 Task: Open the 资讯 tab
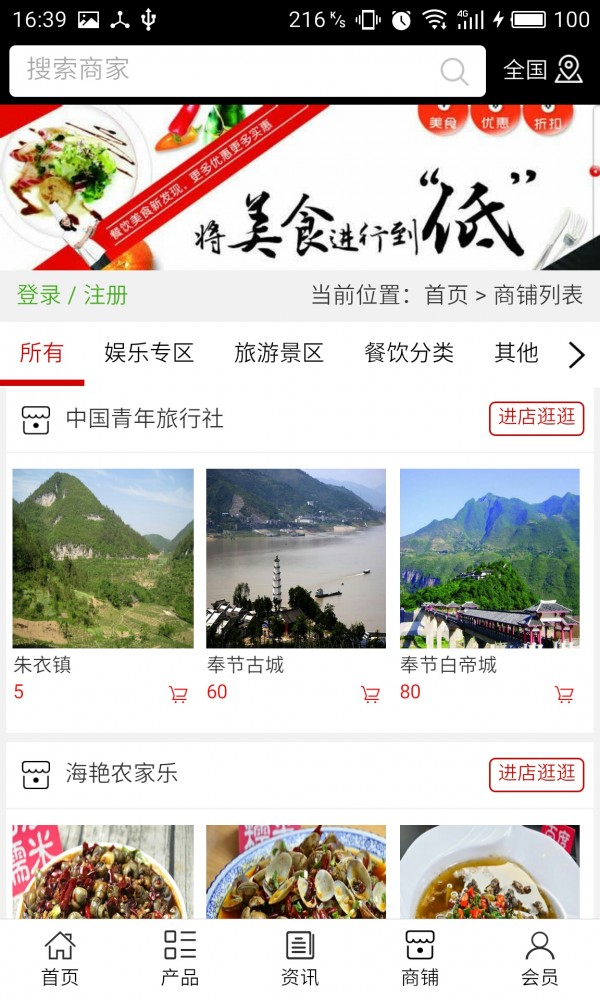(300, 958)
